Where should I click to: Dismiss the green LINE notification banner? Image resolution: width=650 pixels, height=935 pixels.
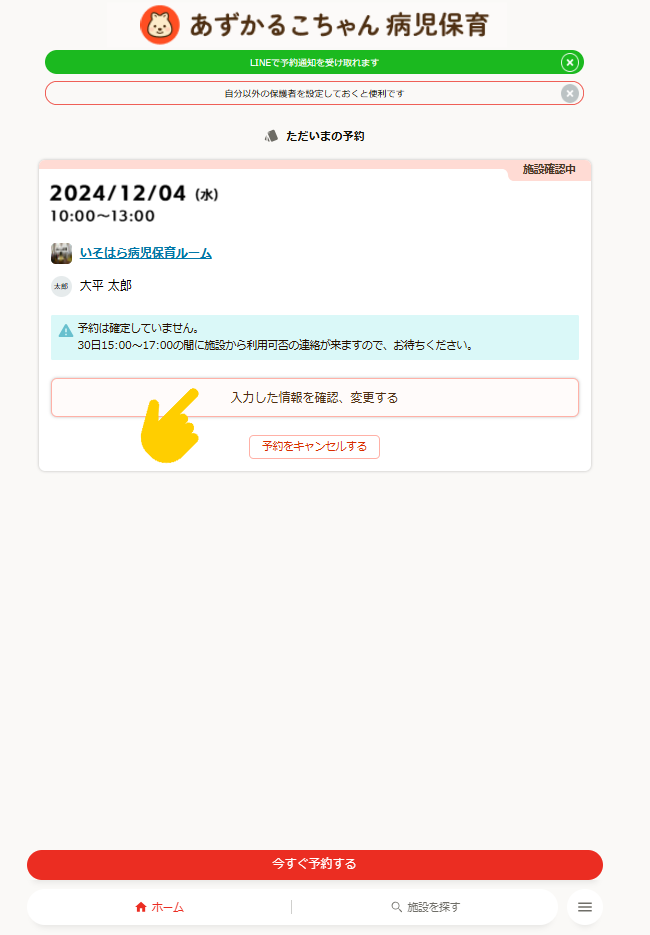[x=569, y=62]
